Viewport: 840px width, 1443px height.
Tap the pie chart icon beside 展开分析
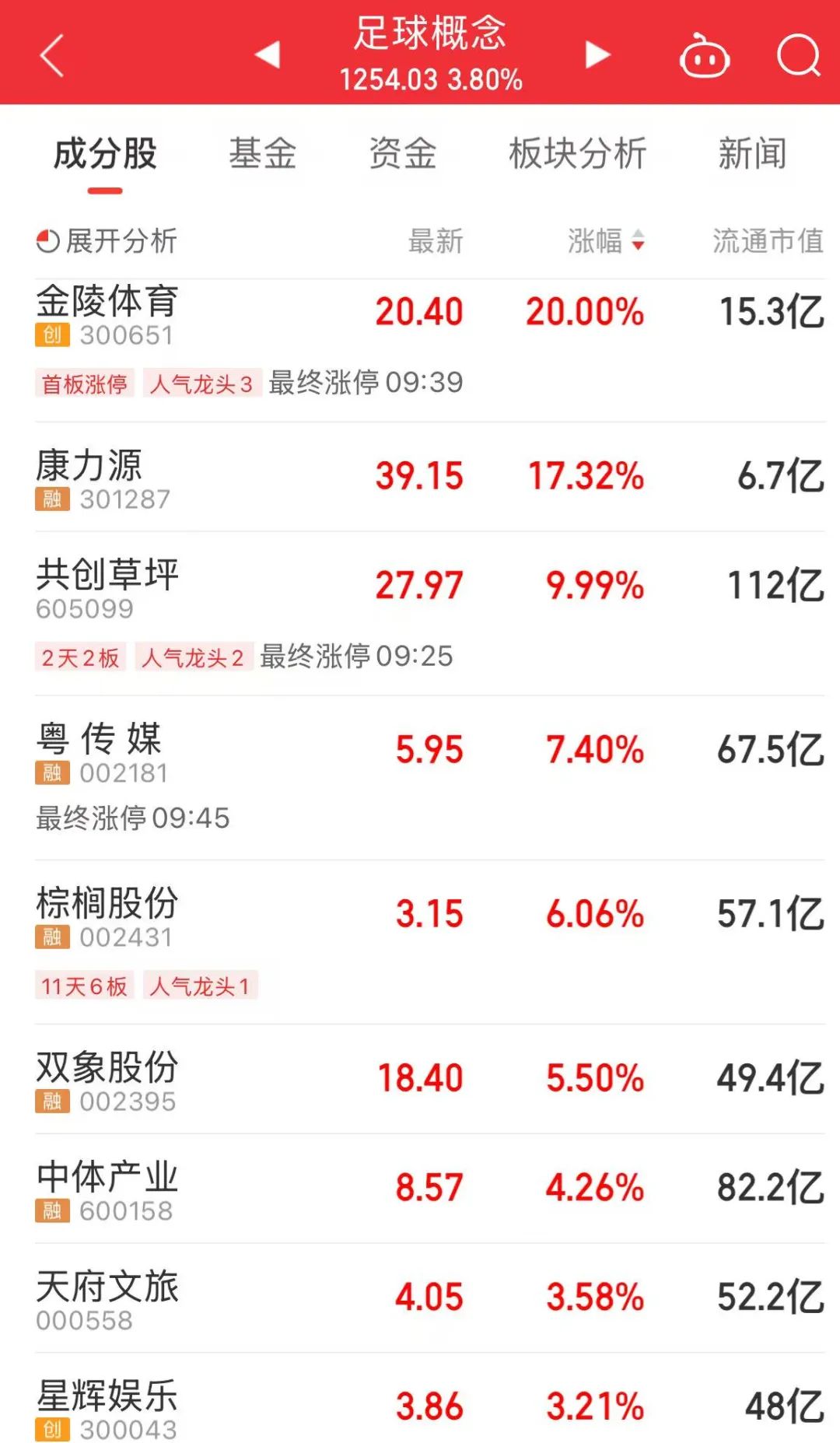[x=48, y=242]
